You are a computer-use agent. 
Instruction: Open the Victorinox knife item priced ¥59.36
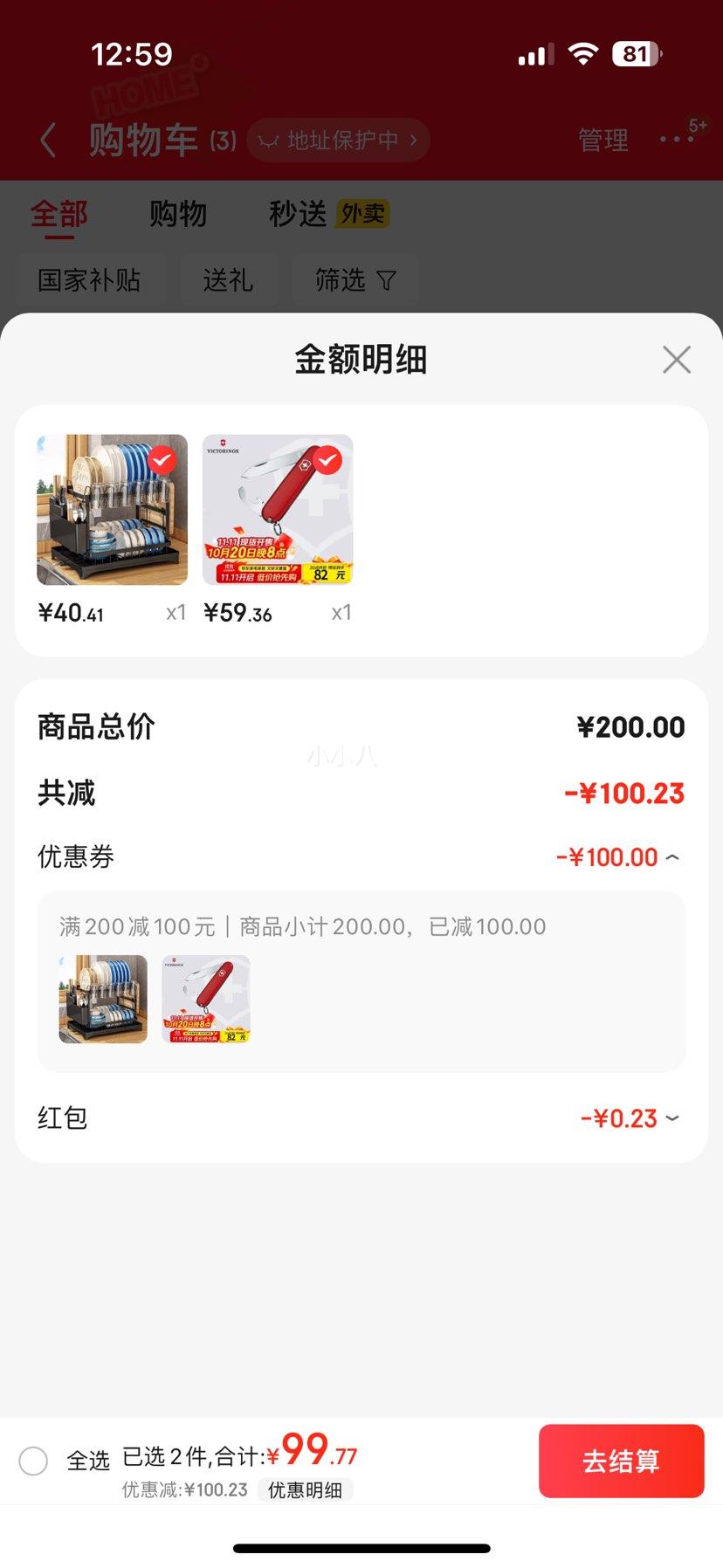278,510
